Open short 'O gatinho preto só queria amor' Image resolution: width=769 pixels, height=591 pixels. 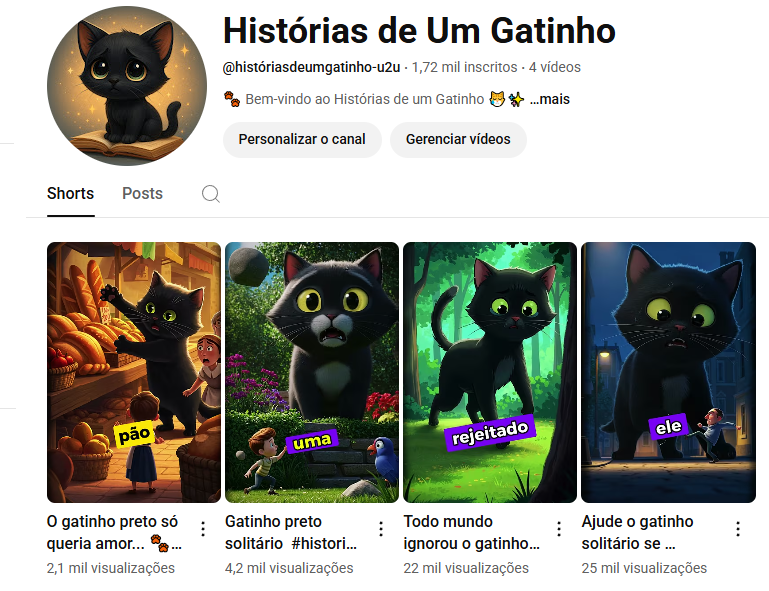pyautogui.click(x=134, y=372)
